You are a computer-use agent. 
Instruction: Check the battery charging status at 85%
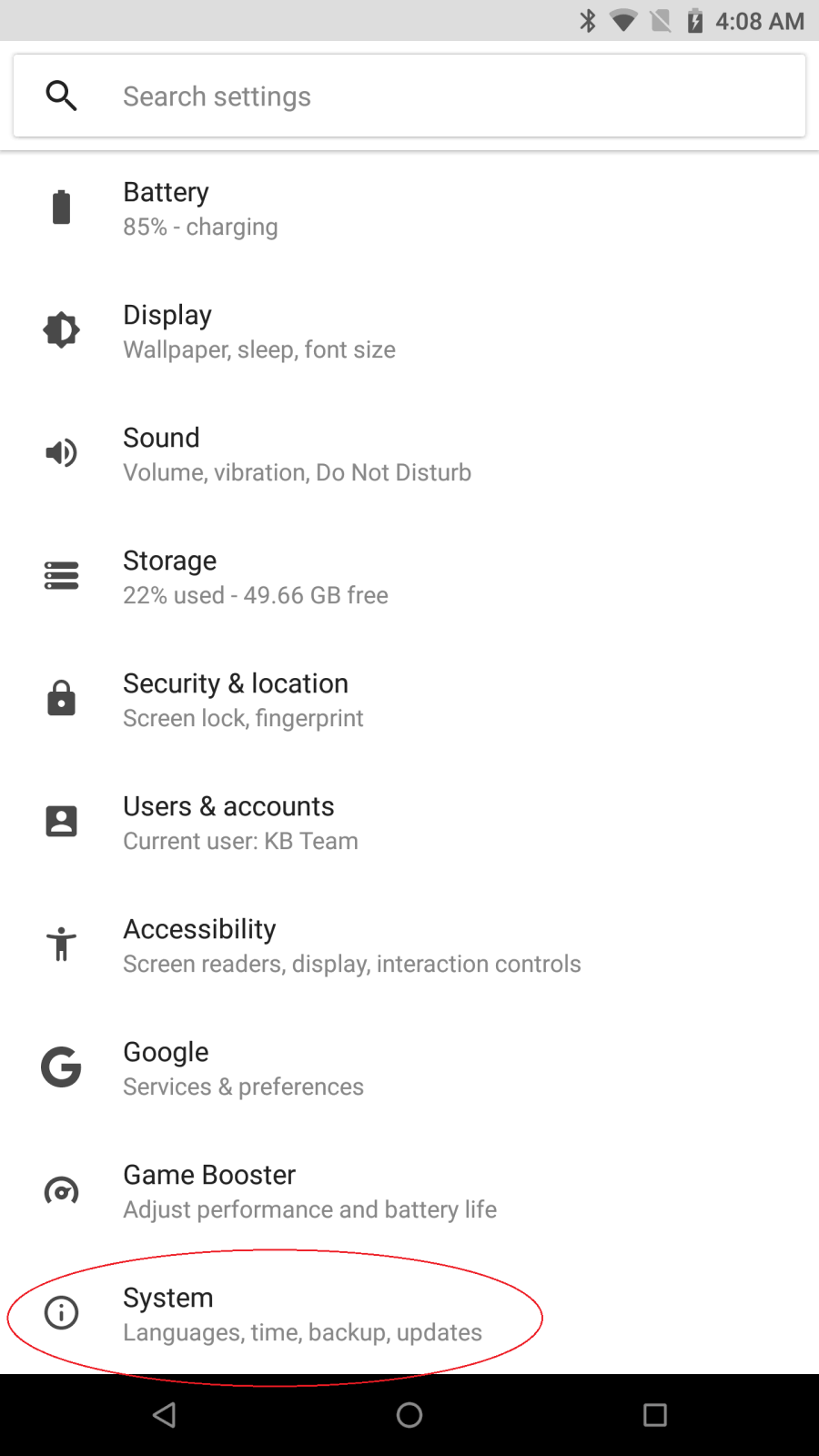pos(200,227)
